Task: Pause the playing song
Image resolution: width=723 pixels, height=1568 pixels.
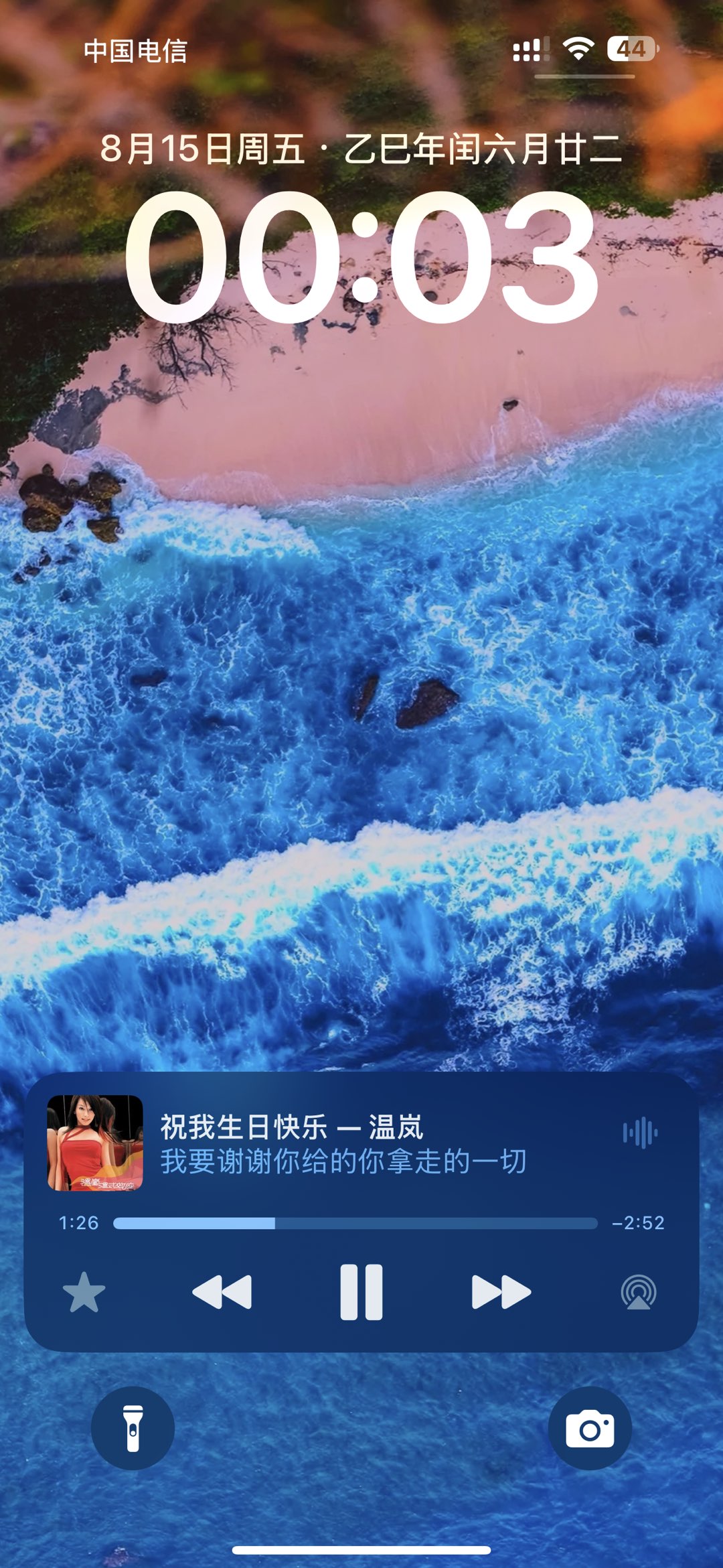Action: [361, 1292]
